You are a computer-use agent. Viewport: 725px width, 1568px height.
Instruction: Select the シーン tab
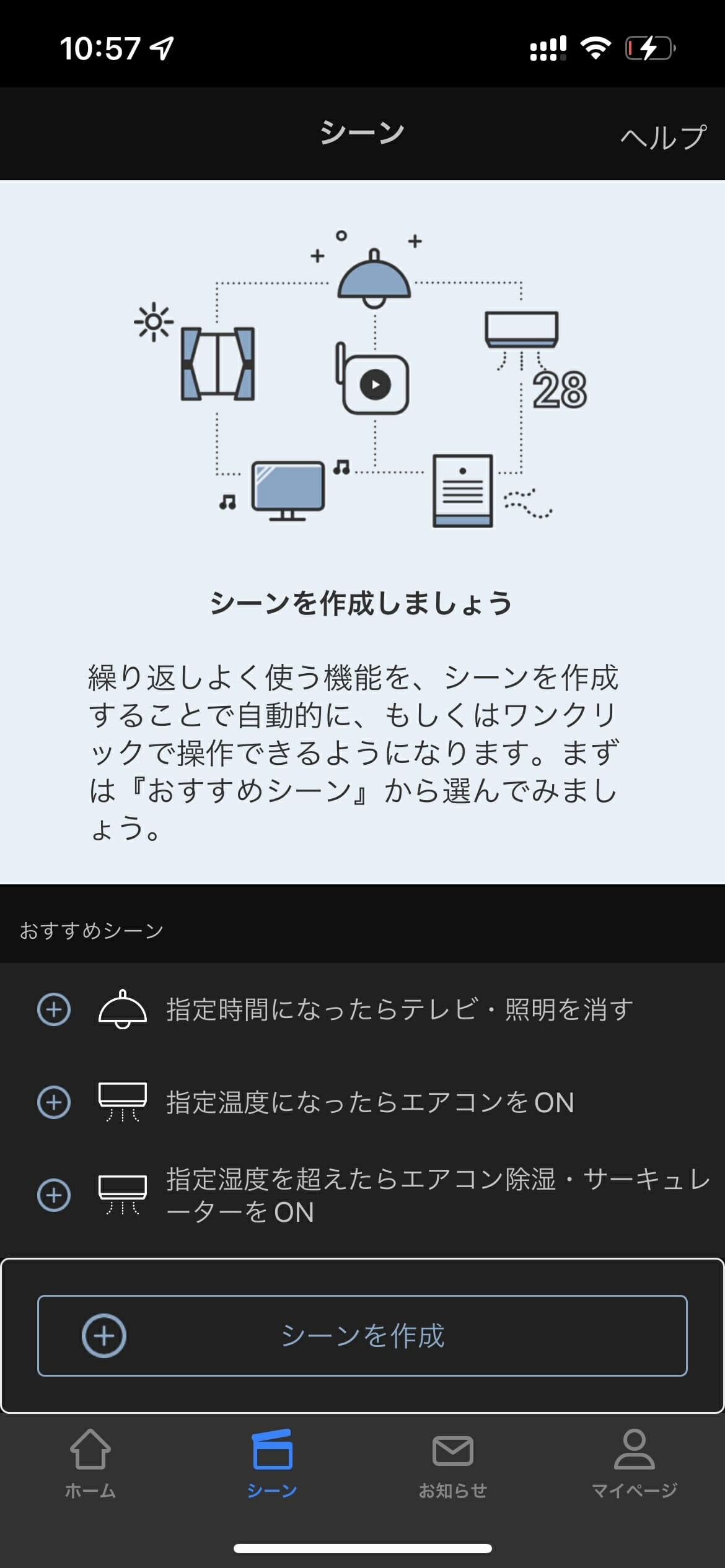click(272, 1464)
